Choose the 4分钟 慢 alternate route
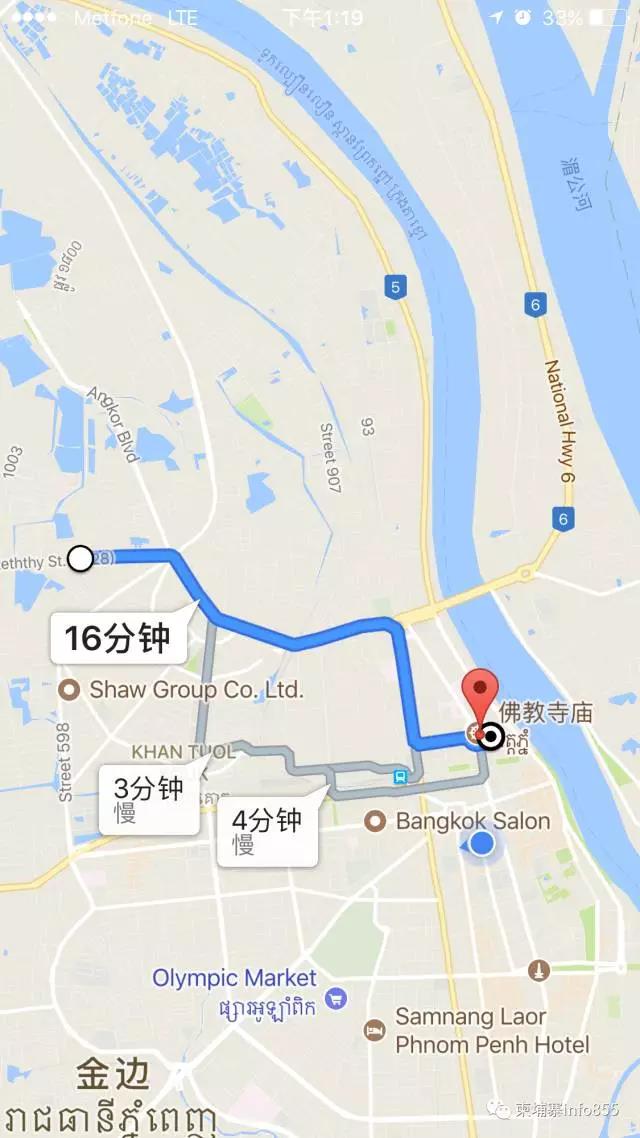The height and width of the screenshot is (1138, 640). tap(268, 830)
